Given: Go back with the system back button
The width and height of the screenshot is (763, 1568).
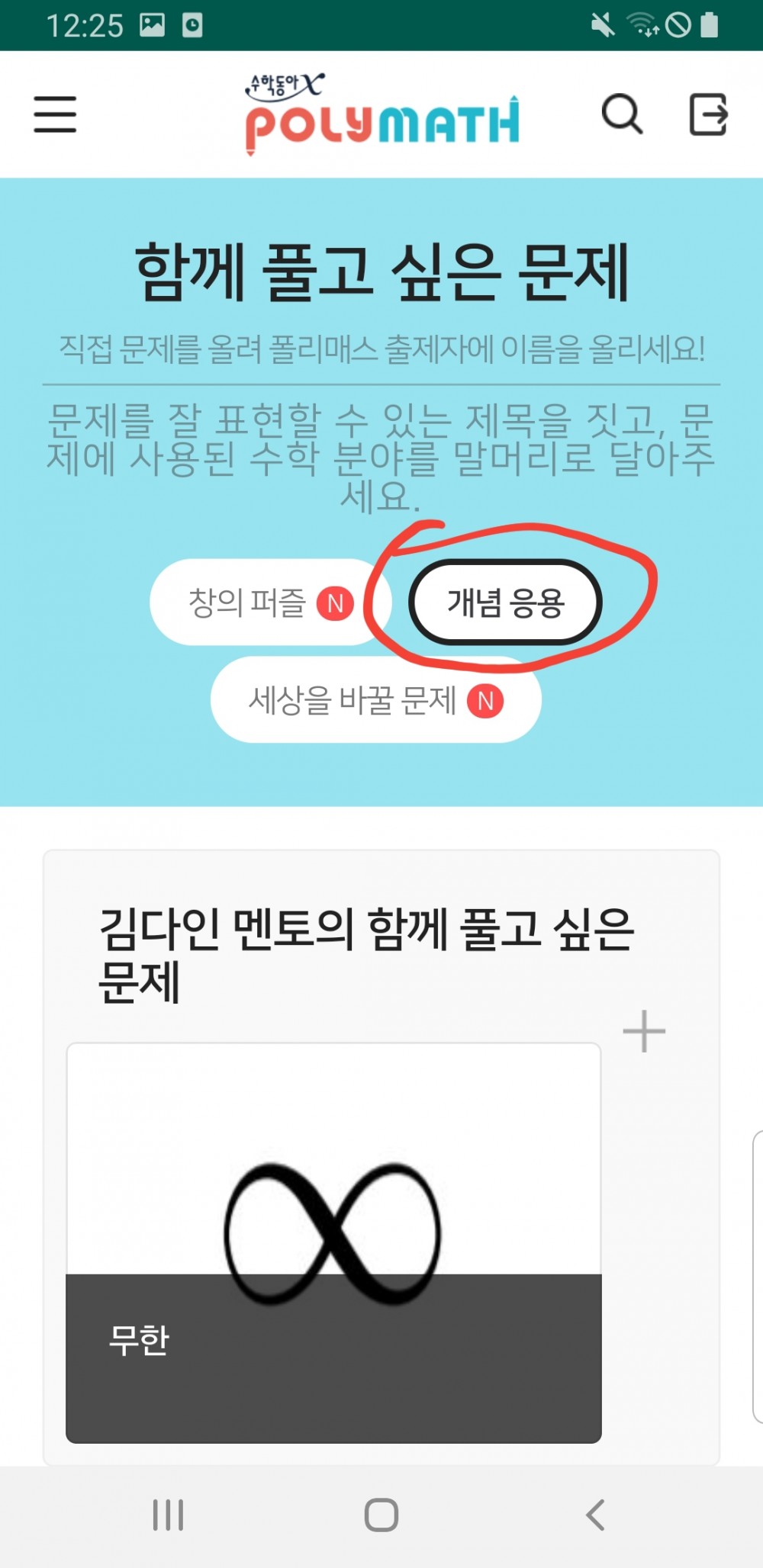Looking at the screenshot, I should 596,1515.
